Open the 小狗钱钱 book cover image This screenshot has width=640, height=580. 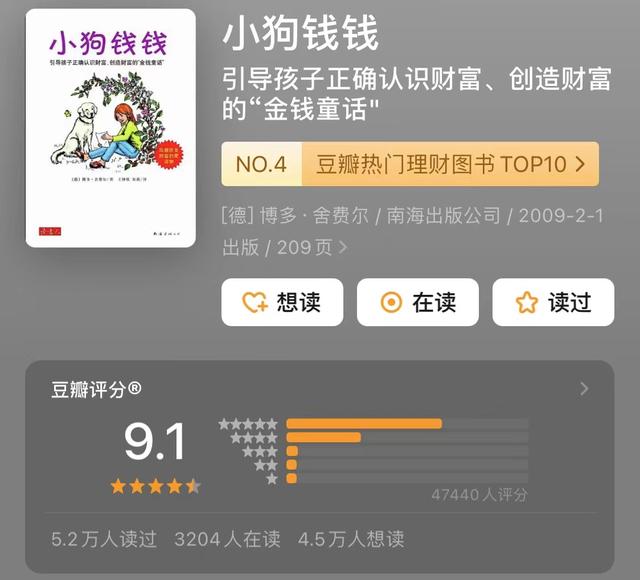(110, 128)
